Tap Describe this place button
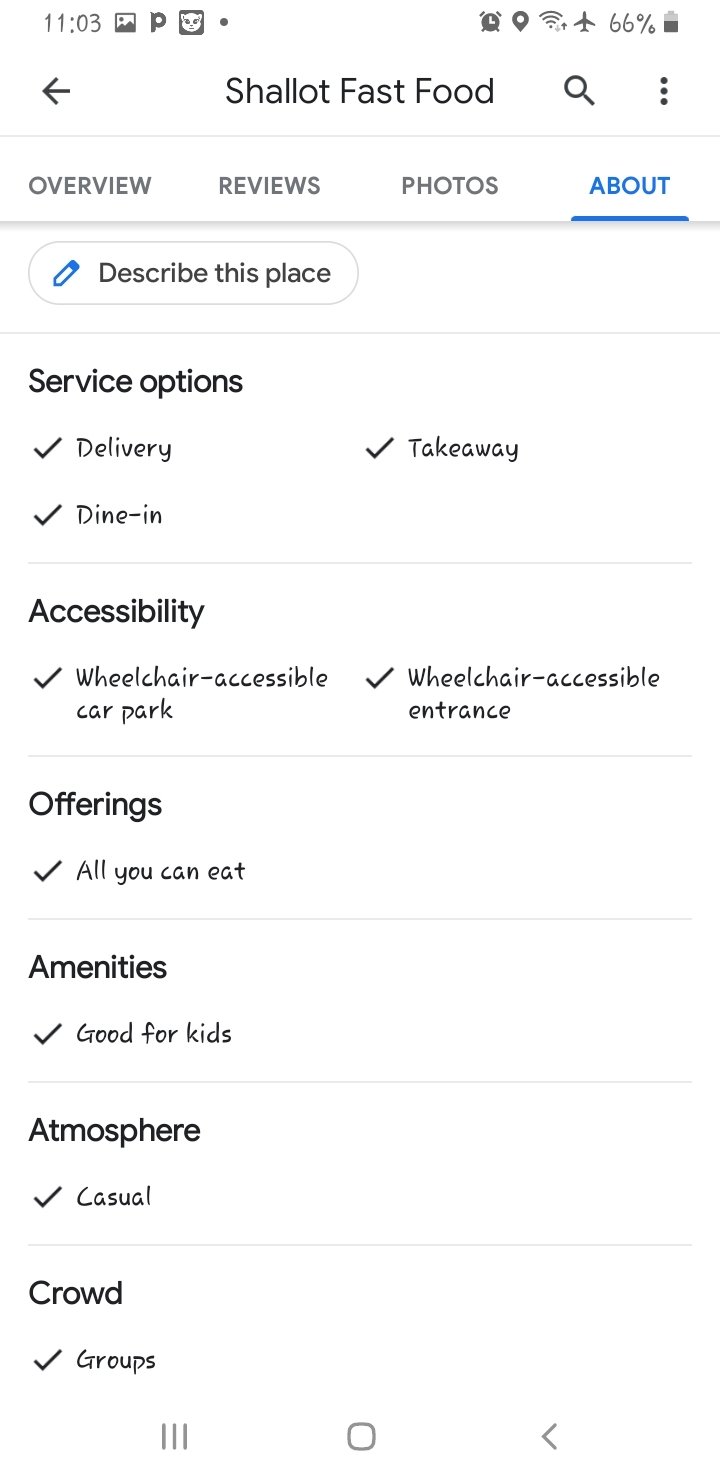This screenshot has height=1480, width=720. 193,273
